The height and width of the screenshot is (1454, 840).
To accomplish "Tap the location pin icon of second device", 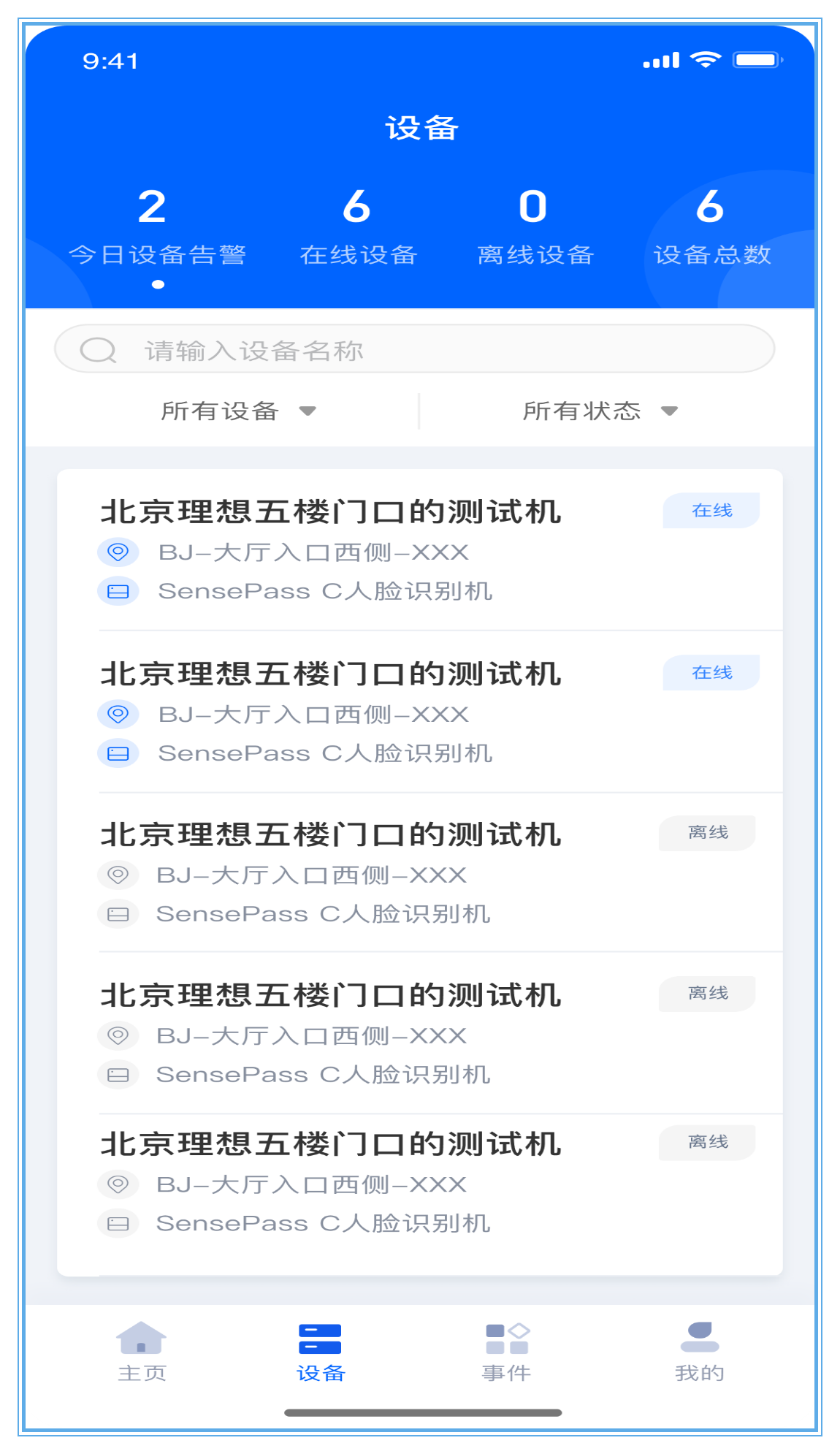I will (x=119, y=715).
